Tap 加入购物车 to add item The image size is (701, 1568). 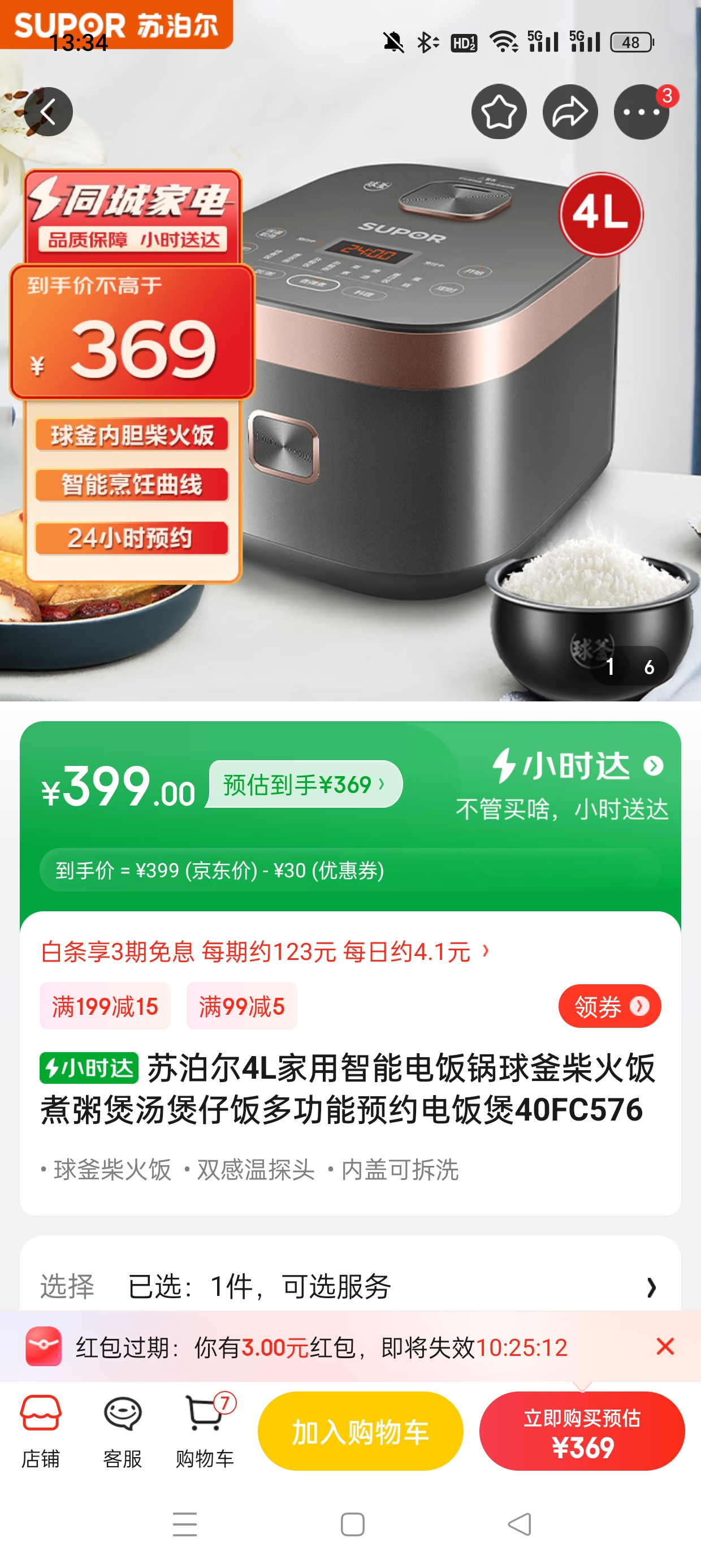[x=360, y=1431]
